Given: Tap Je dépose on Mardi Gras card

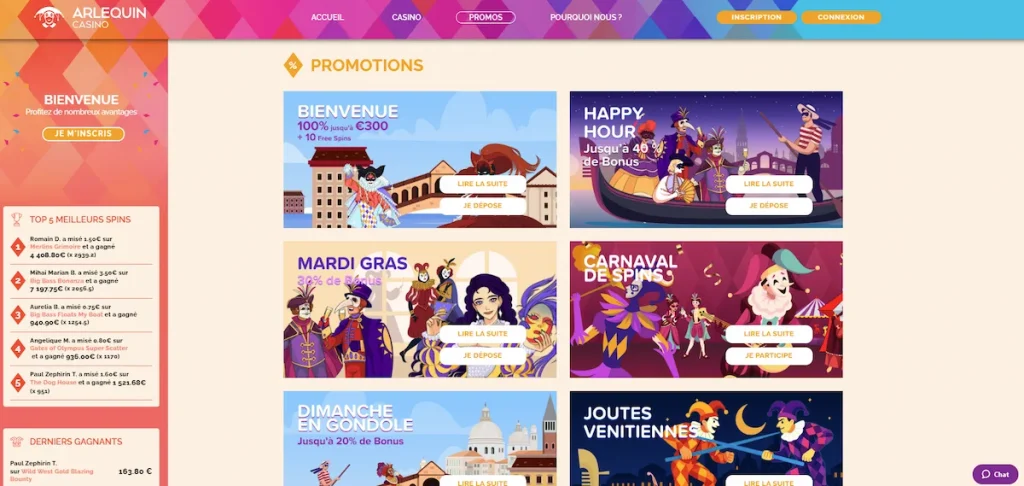Looking at the screenshot, I should (x=482, y=355).
